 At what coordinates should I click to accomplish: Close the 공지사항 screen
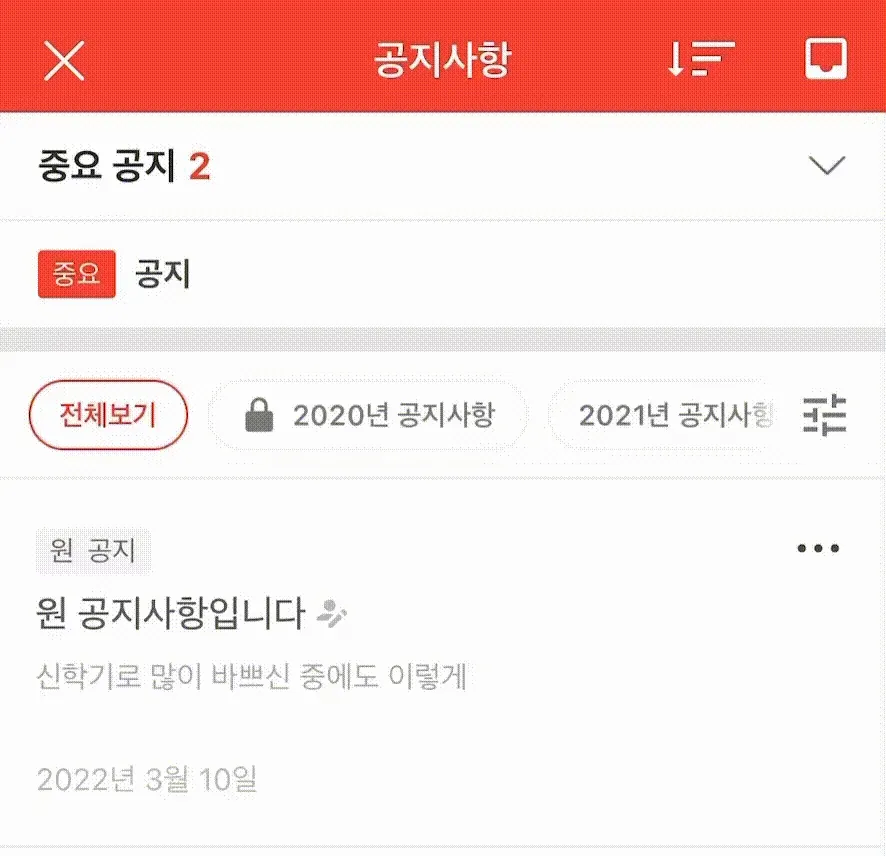(65, 61)
